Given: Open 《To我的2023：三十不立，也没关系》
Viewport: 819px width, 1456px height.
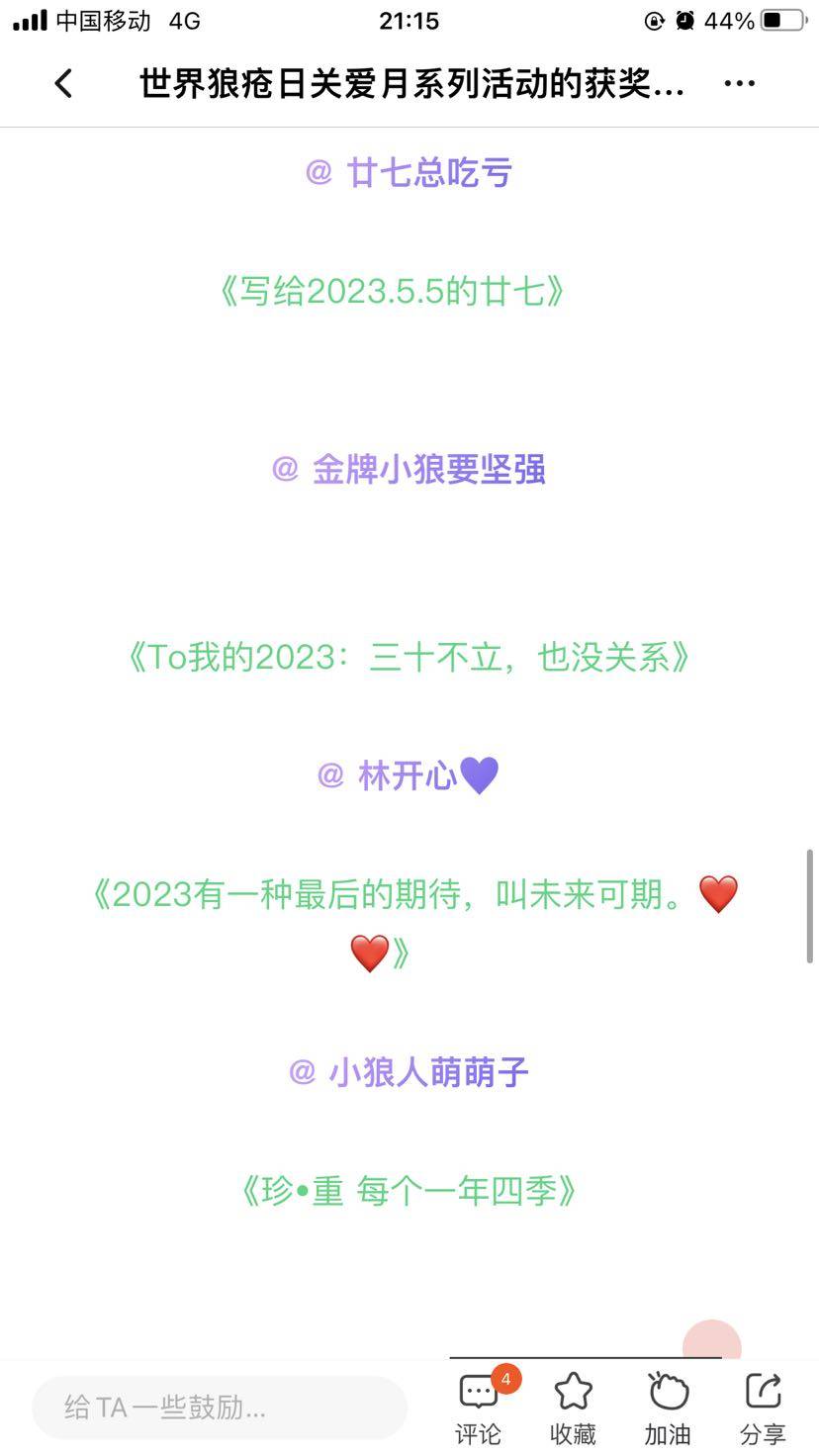Looking at the screenshot, I should click(409, 657).
